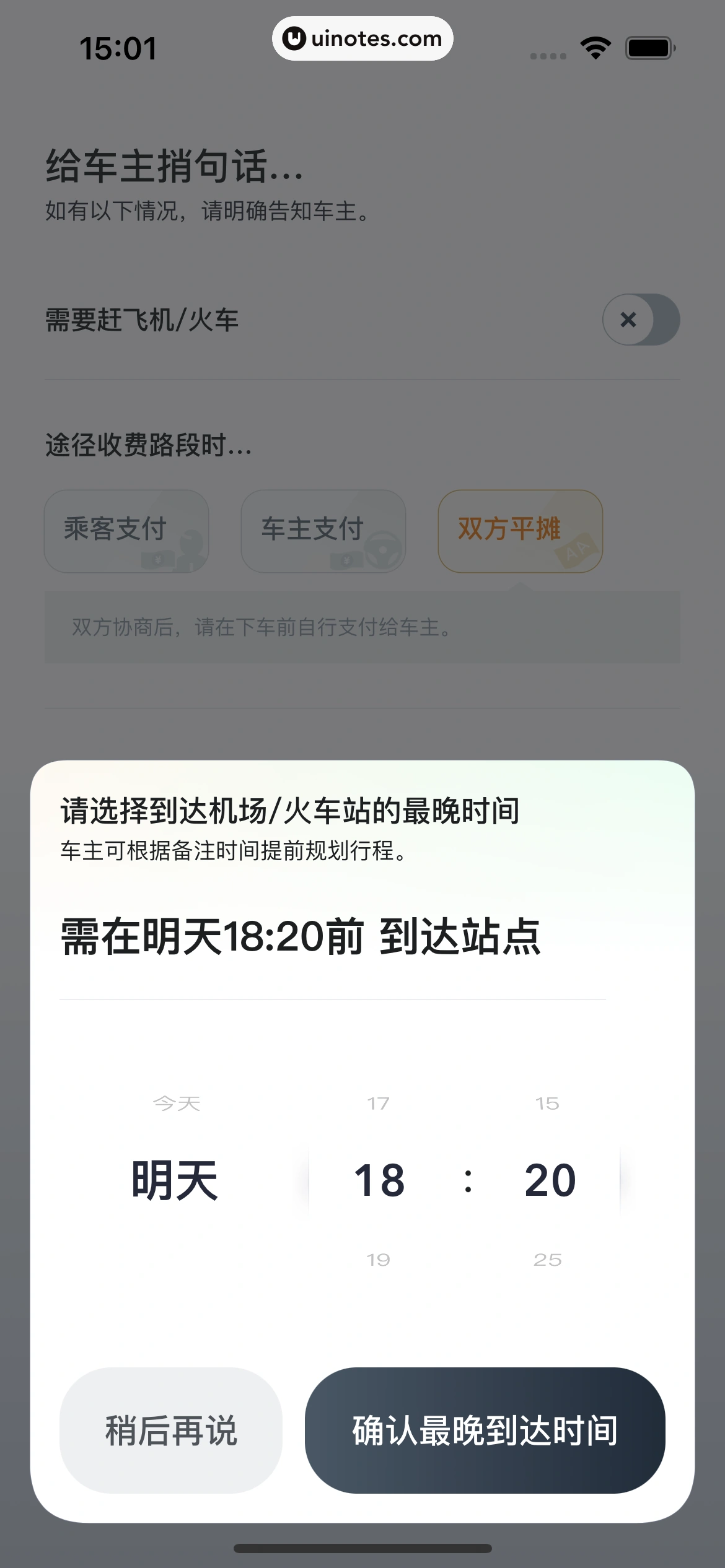Disable the 需要赶飞机/火车 switch

[643, 320]
